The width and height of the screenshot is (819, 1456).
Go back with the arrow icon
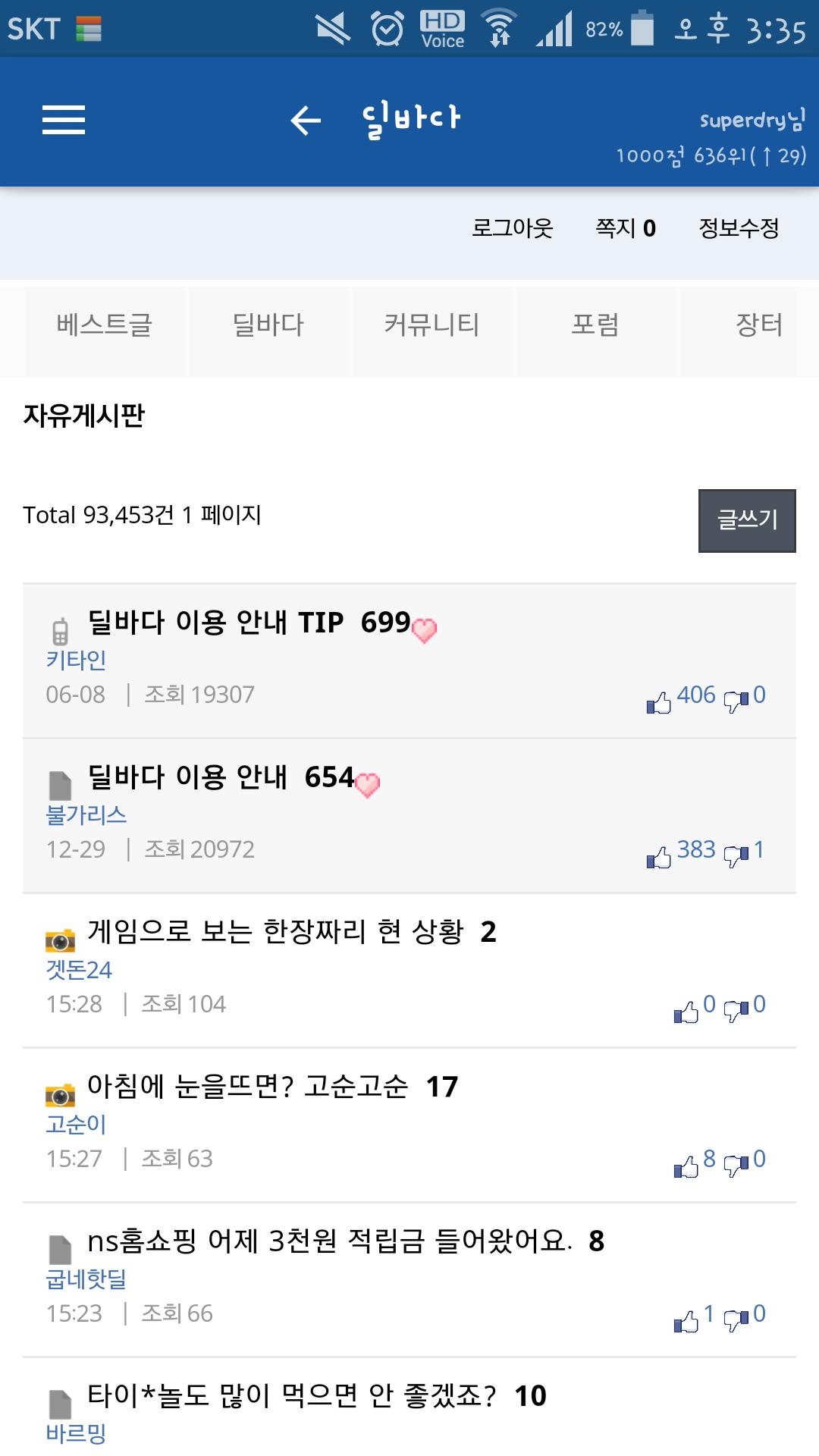click(306, 120)
